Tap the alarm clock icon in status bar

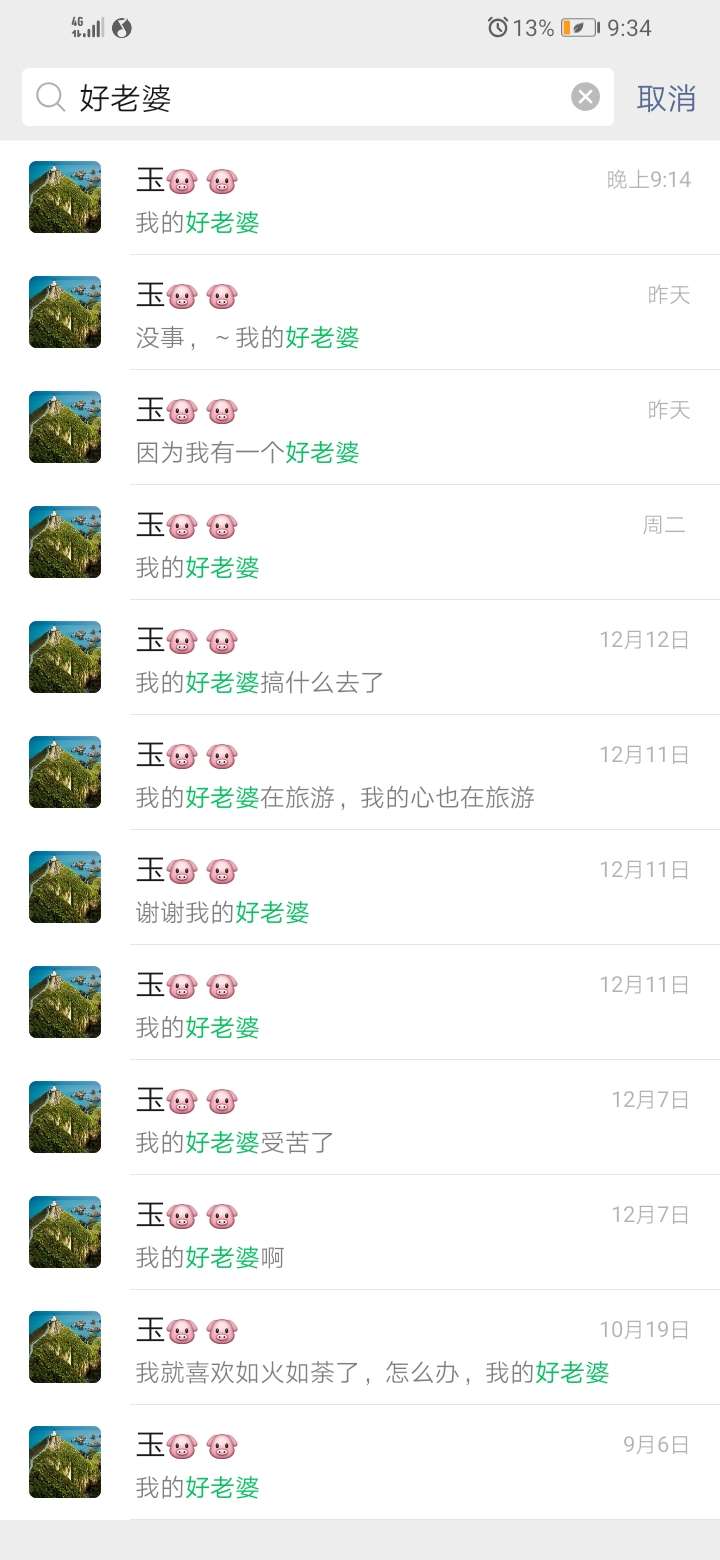497,28
